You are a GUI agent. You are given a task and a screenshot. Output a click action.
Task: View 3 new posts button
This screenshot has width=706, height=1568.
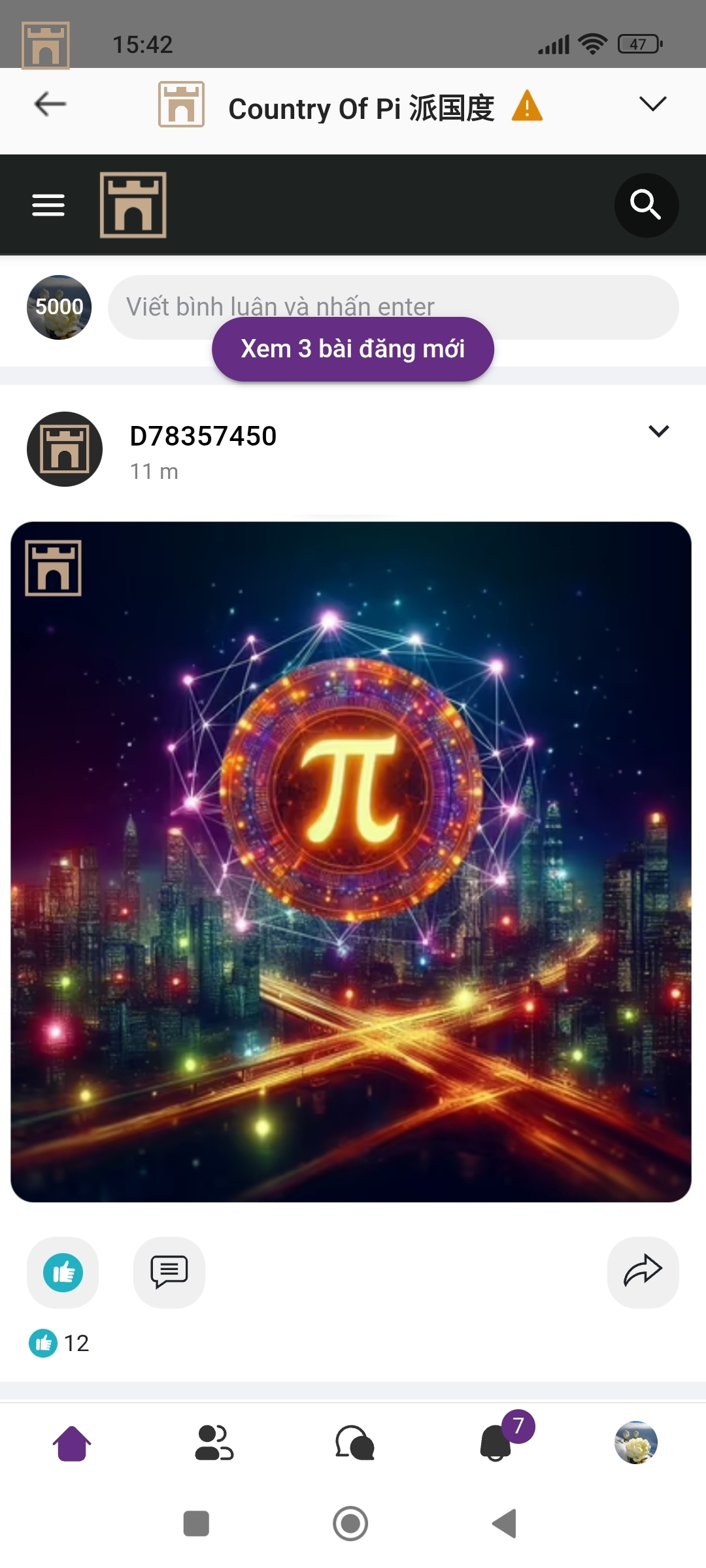[353, 349]
